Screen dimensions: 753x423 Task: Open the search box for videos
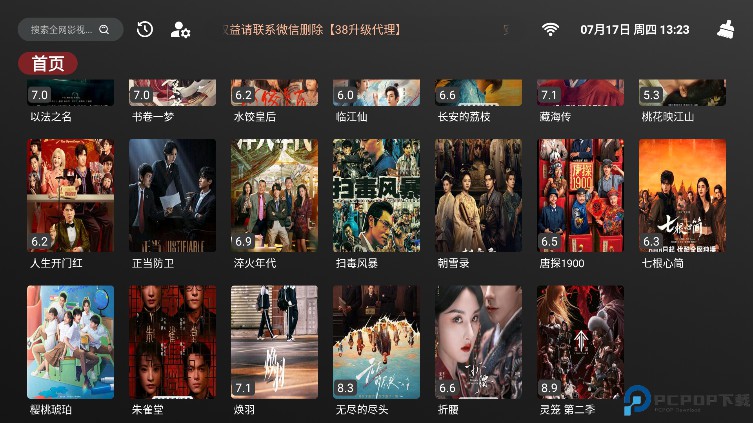[x=70, y=30]
